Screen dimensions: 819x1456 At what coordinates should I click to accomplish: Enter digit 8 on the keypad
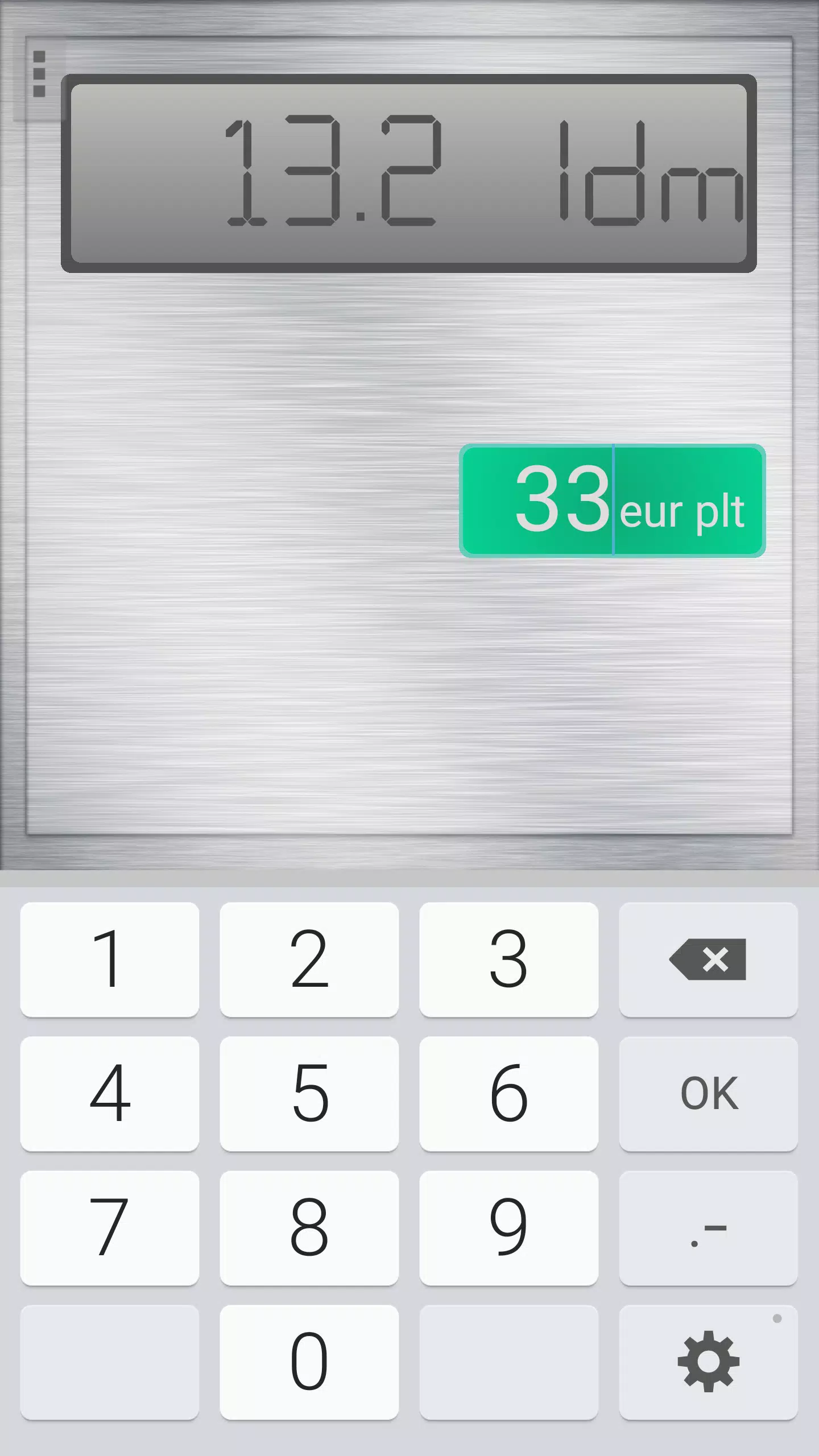pos(309,1227)
